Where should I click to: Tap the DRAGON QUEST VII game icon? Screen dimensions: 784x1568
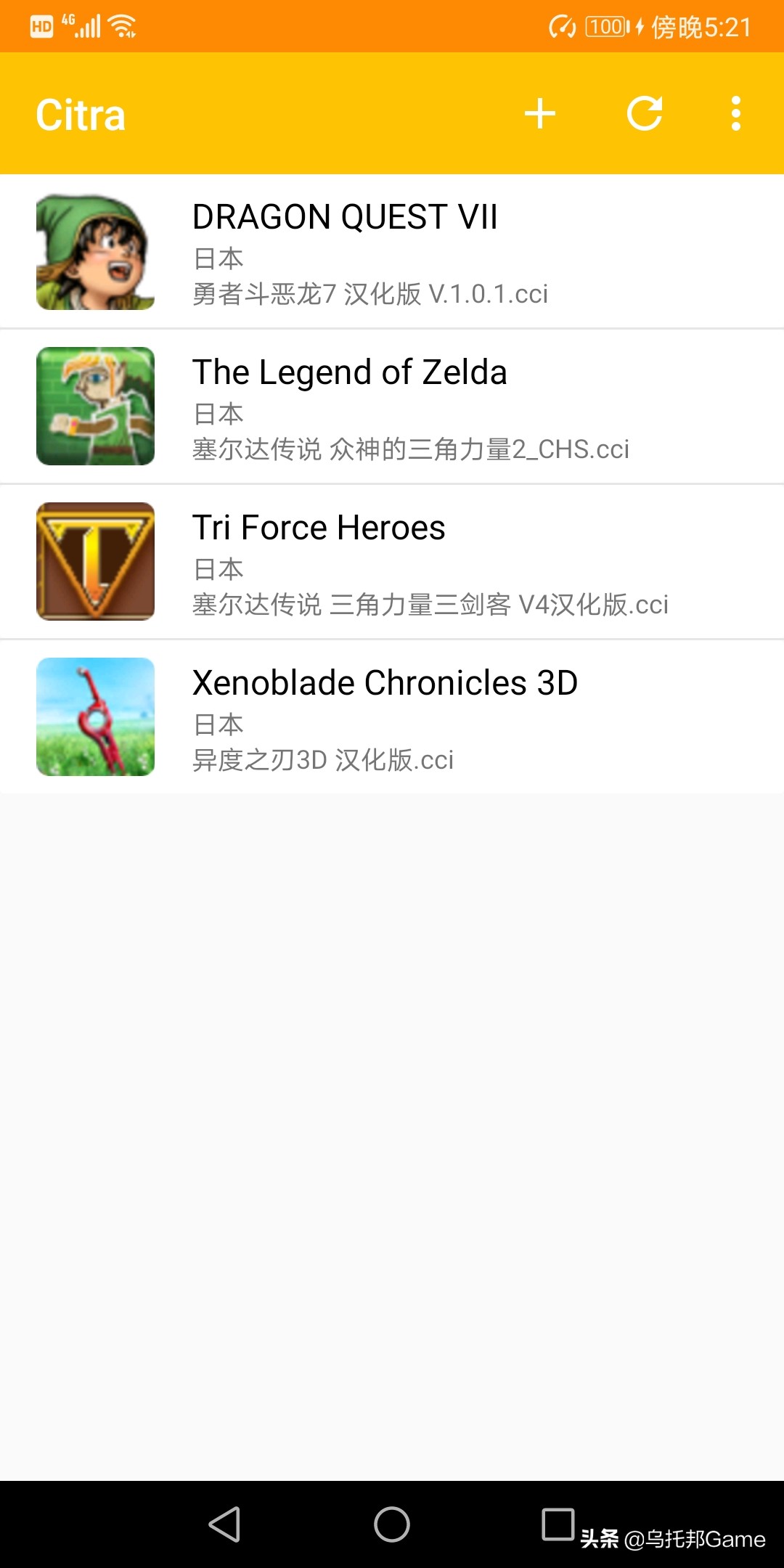(95, 253)
